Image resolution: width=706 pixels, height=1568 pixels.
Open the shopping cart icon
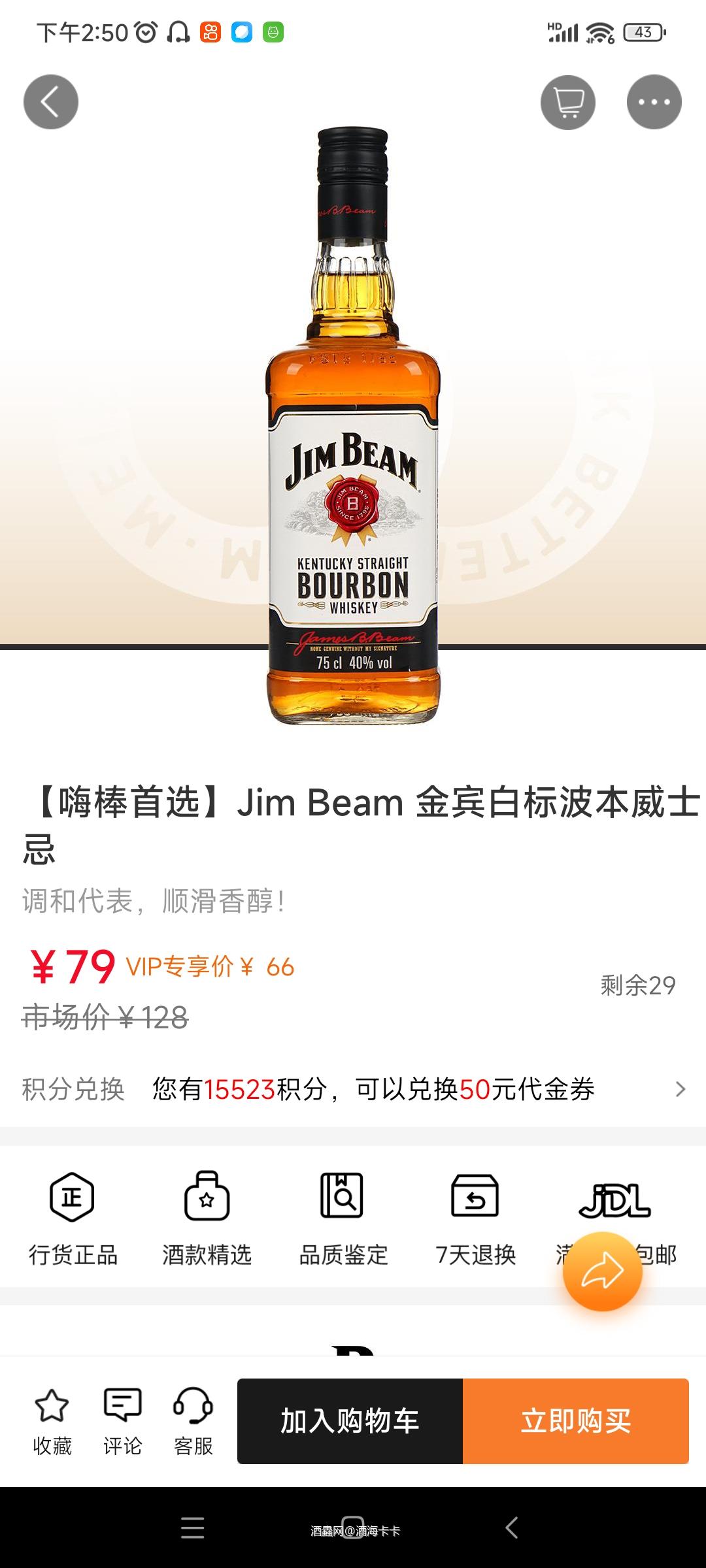567,103
